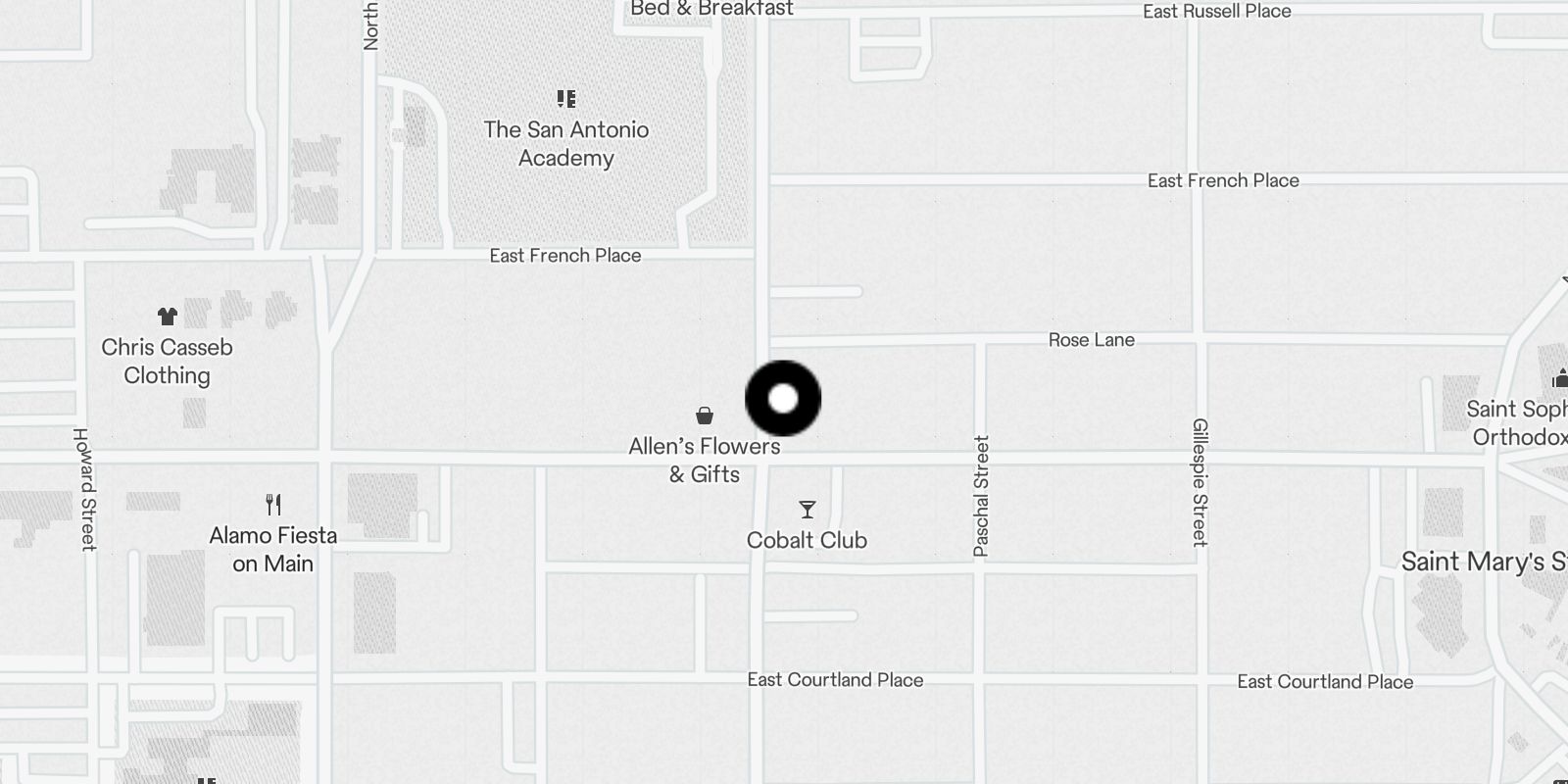Screen dimensions: 1568x784
Task: Open Chris Casseb Clothing place marker
Action: coord(167,318)
